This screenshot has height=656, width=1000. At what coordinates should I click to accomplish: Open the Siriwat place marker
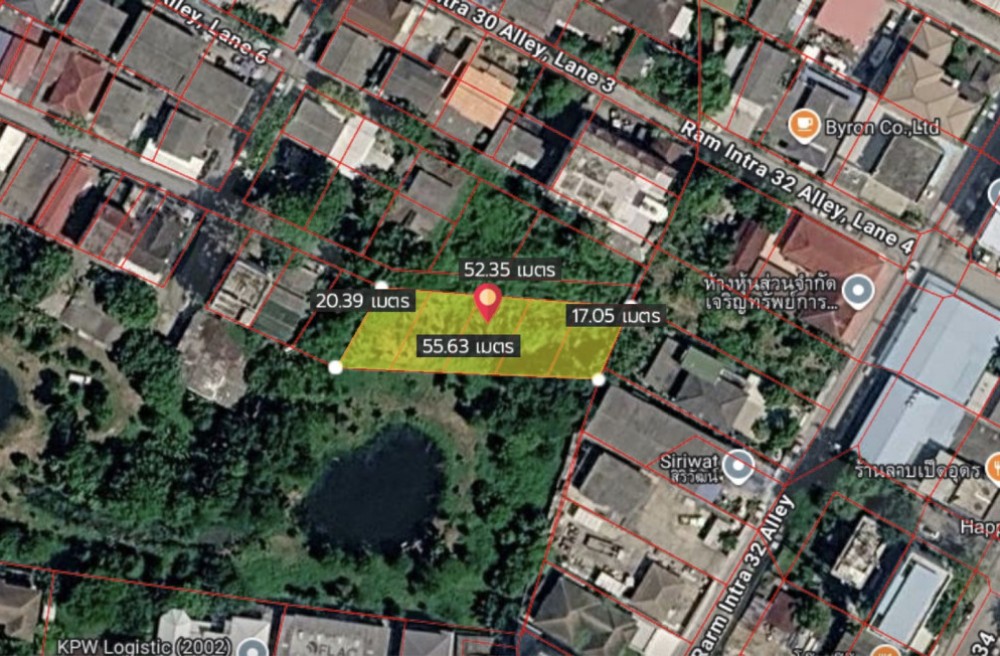pyautogui.click(x=739, y=467)
